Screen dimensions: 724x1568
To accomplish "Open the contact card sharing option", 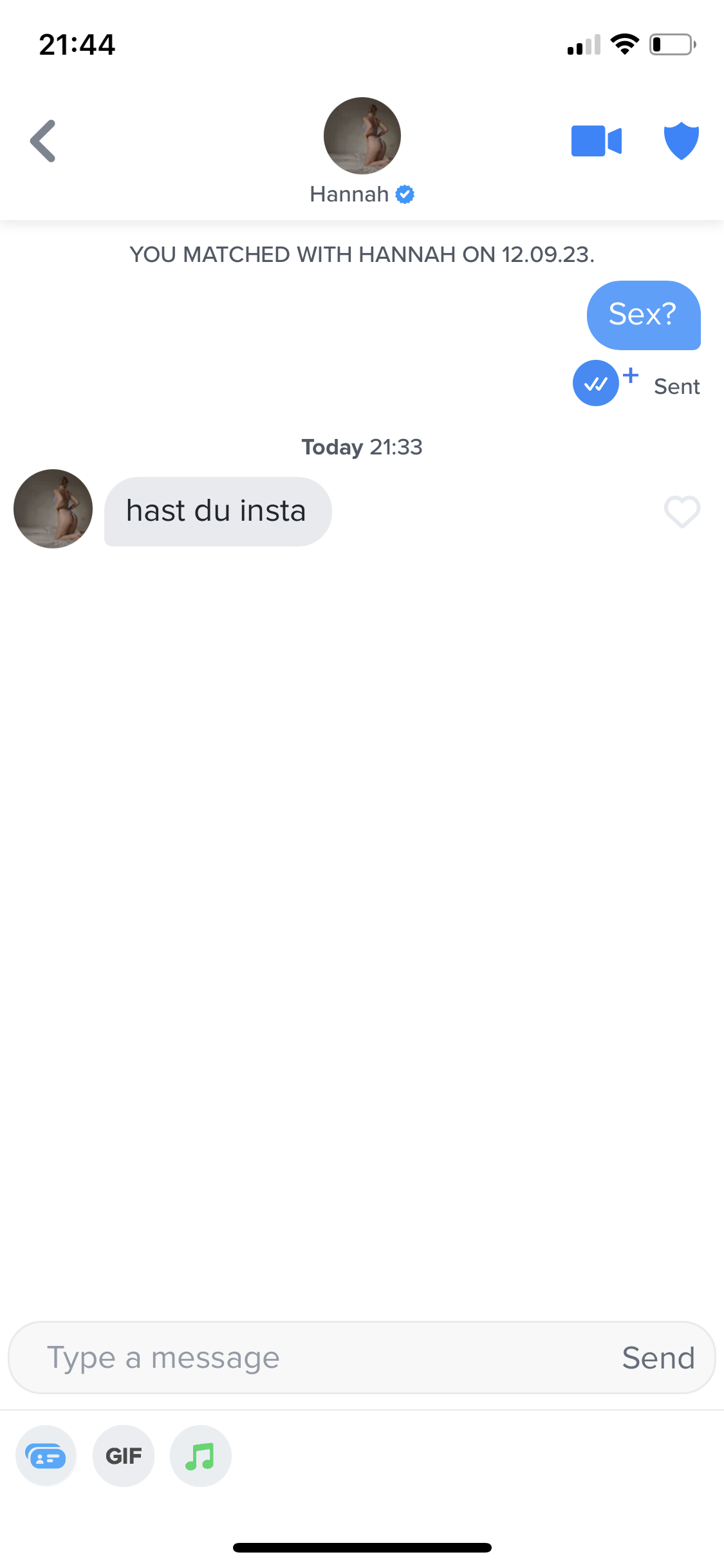I will tap(46, 1455).
